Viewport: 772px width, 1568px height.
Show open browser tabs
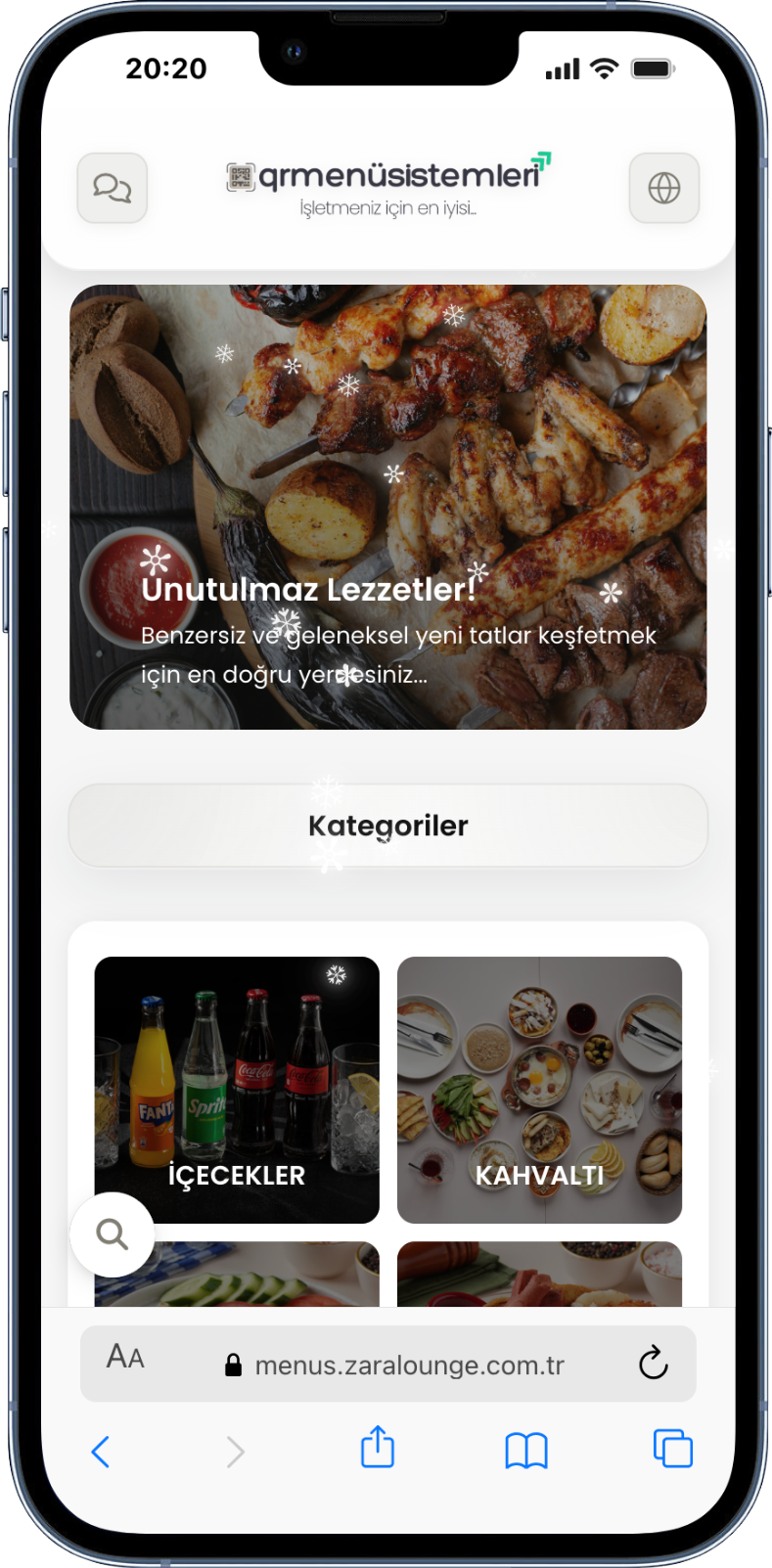click(x=672, y=1449)
